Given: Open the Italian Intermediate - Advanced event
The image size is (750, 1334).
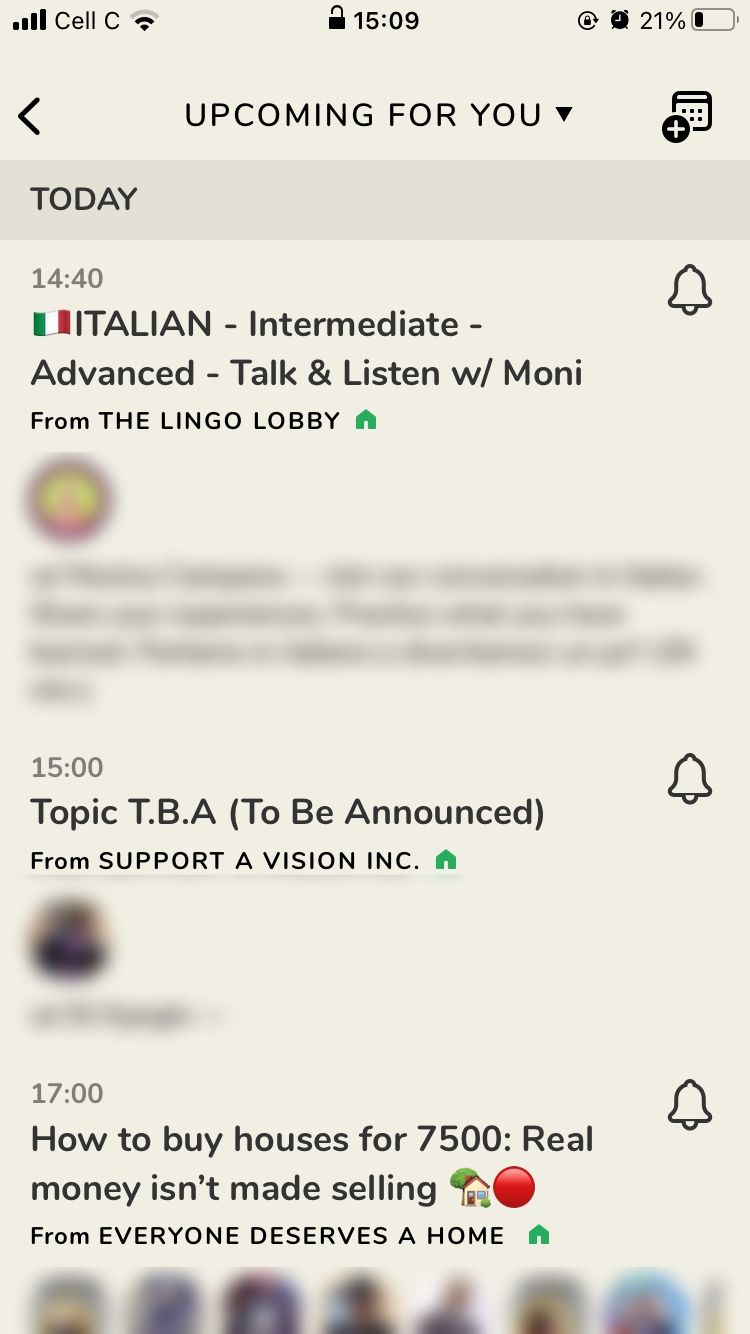Looking at the screenshot, I should pos(306,348).
